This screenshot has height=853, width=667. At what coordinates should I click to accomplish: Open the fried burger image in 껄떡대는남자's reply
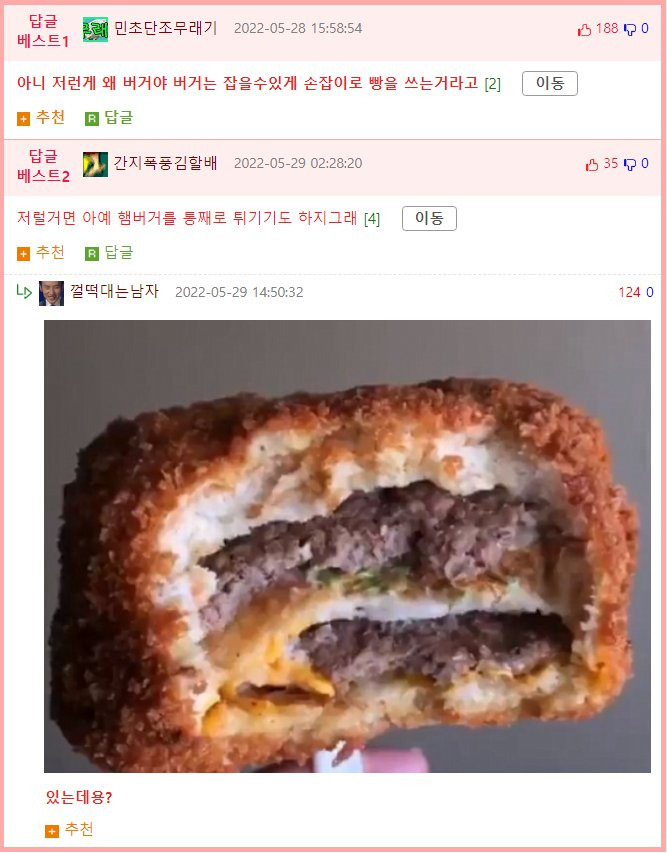click(x=347, y=546)
